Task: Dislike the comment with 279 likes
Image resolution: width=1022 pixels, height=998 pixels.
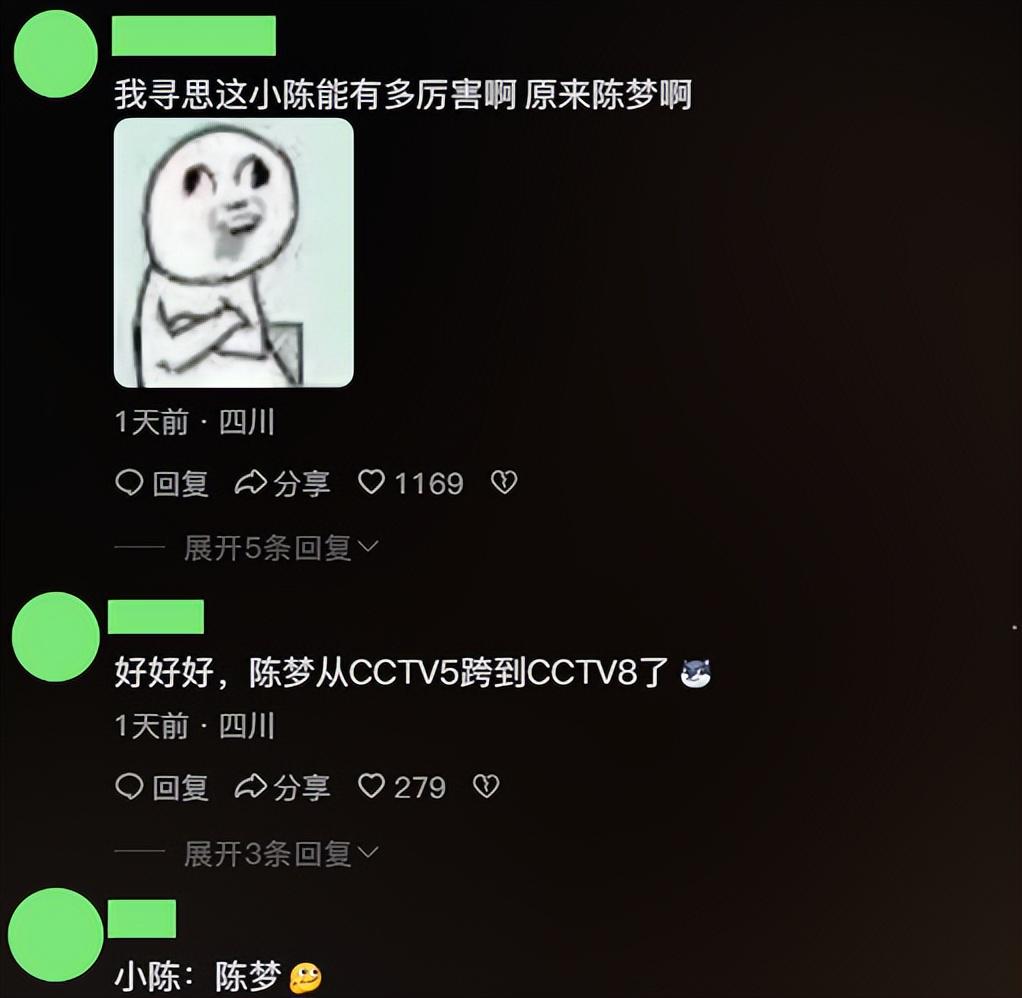Action: 485,787
